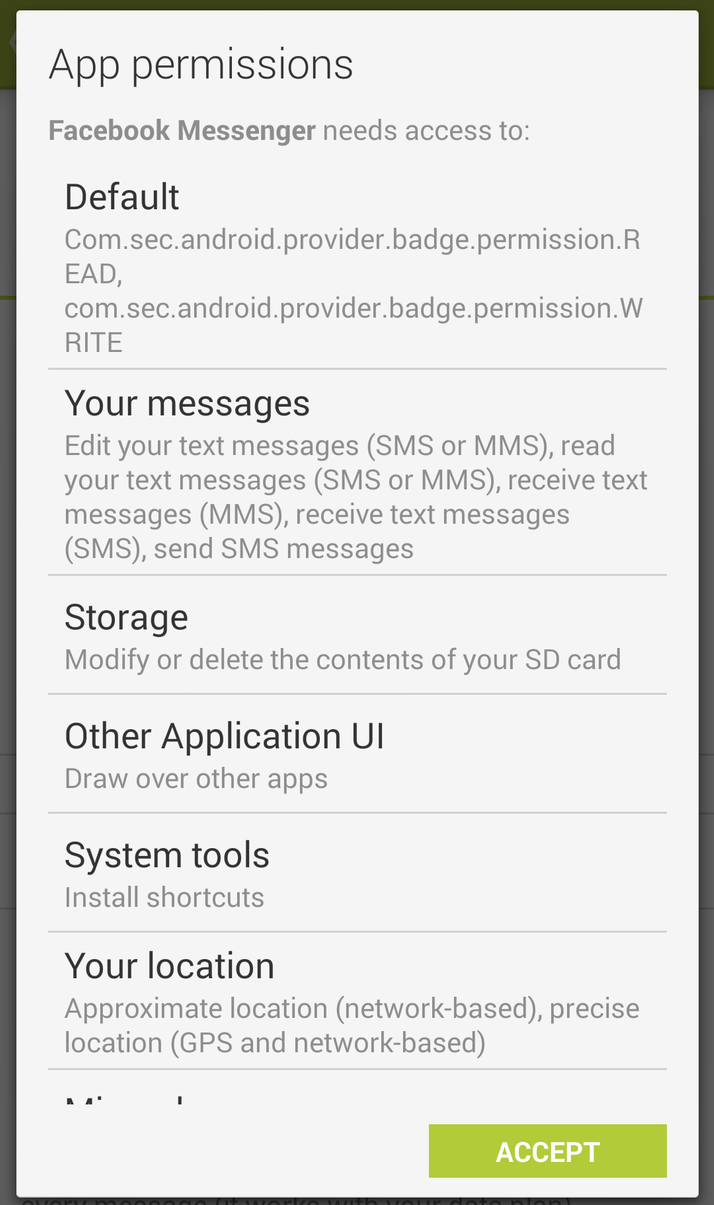Open Other Application UI permission
Viewport: 714px width, 1205px height.
click(357, 754)
